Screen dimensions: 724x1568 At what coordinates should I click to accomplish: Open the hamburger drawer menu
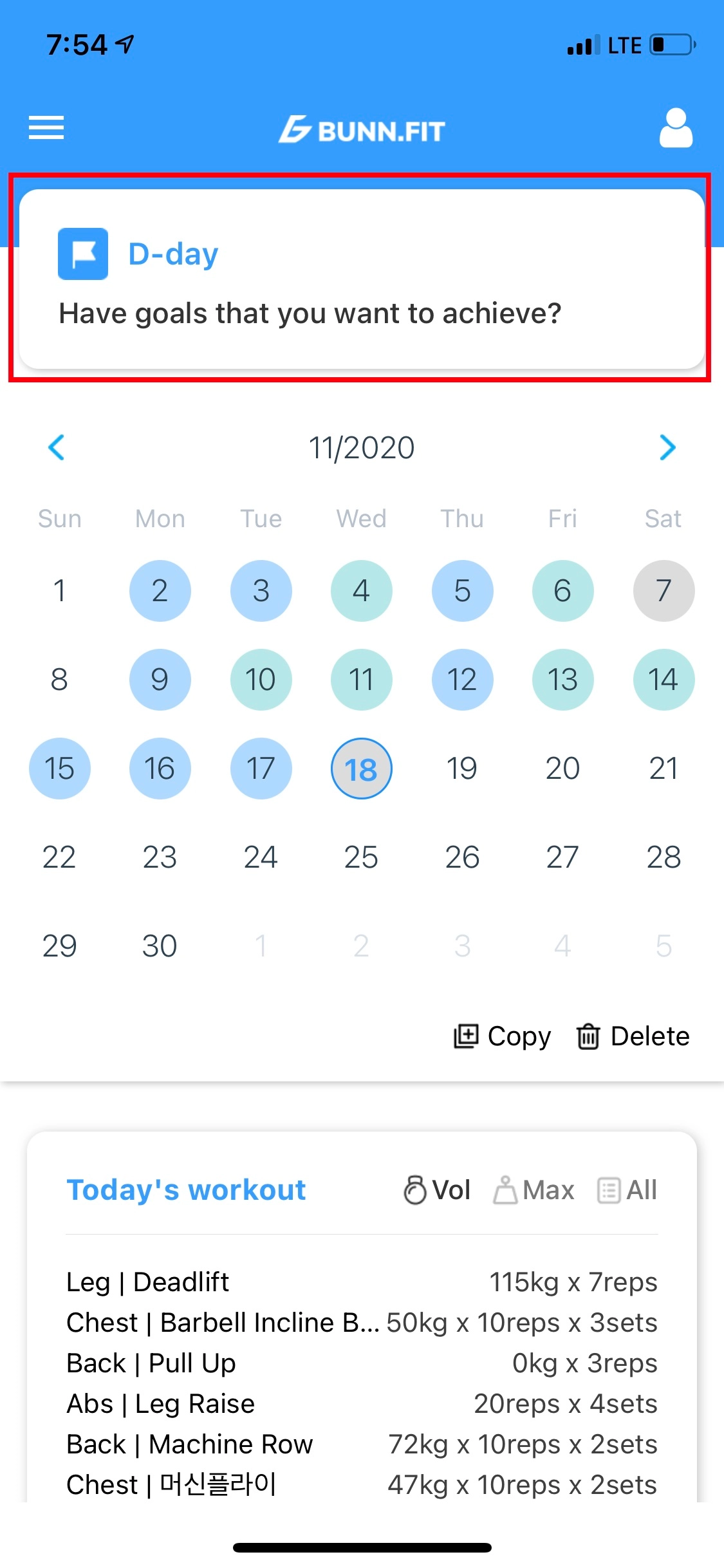click(x=46, y=127)
